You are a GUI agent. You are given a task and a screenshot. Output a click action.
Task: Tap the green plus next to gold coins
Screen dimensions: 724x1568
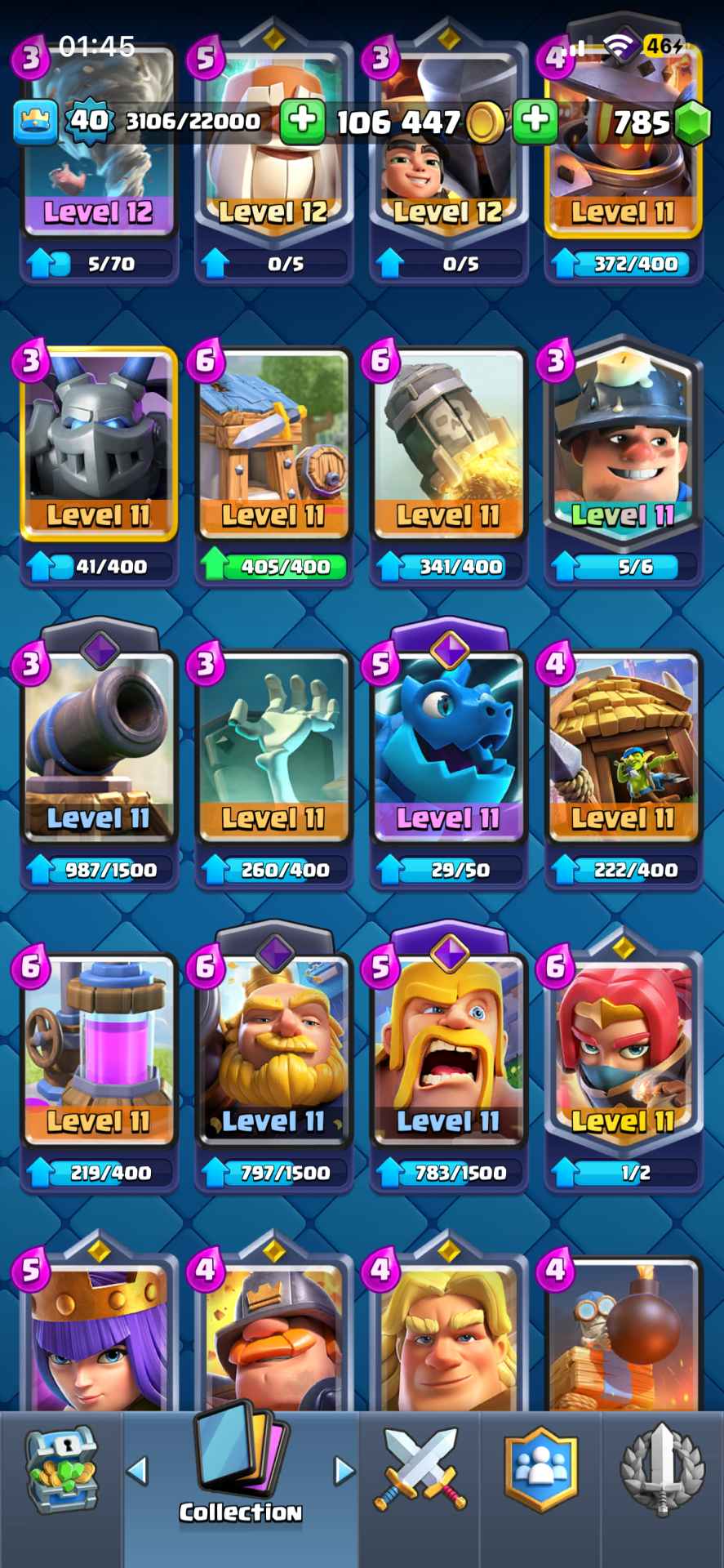point(302,121)
